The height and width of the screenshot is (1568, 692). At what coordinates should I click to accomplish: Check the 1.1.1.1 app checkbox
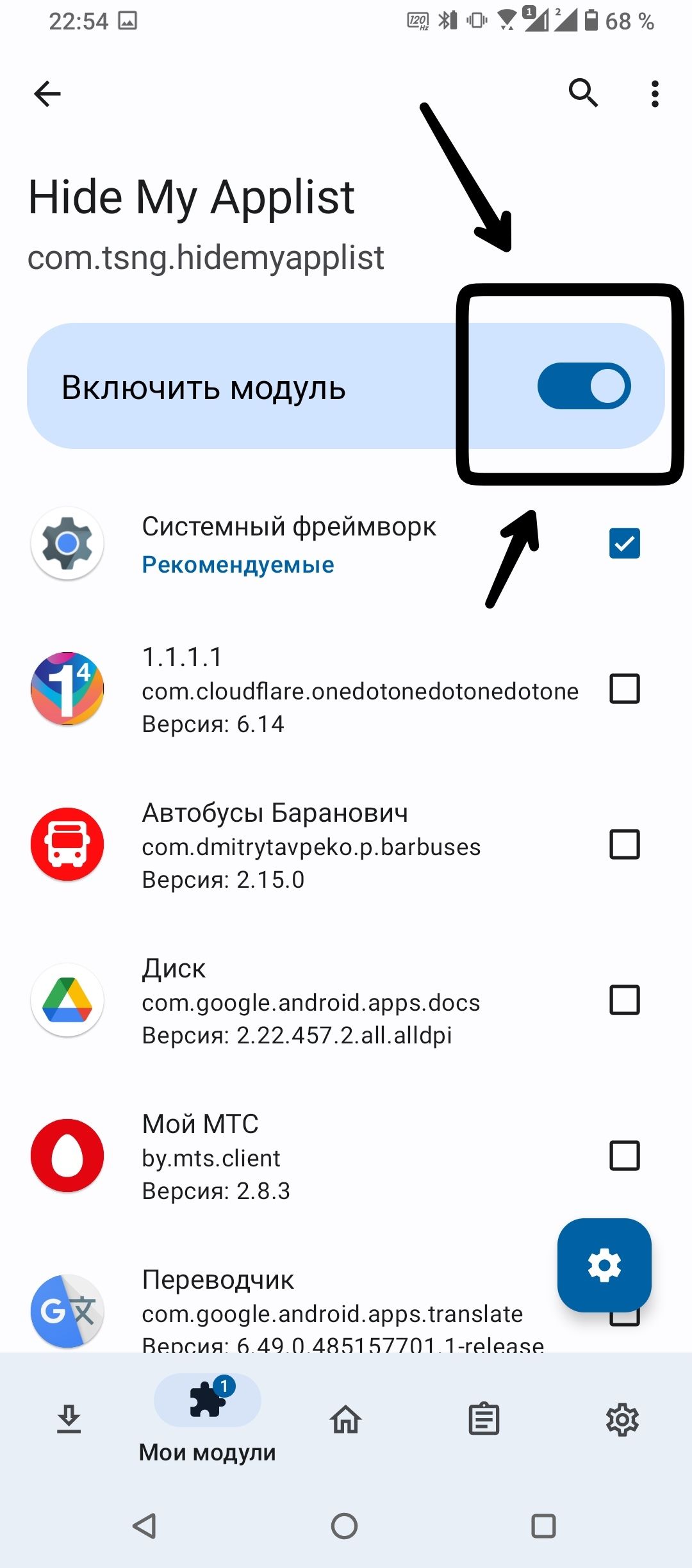tap(624, 689)
